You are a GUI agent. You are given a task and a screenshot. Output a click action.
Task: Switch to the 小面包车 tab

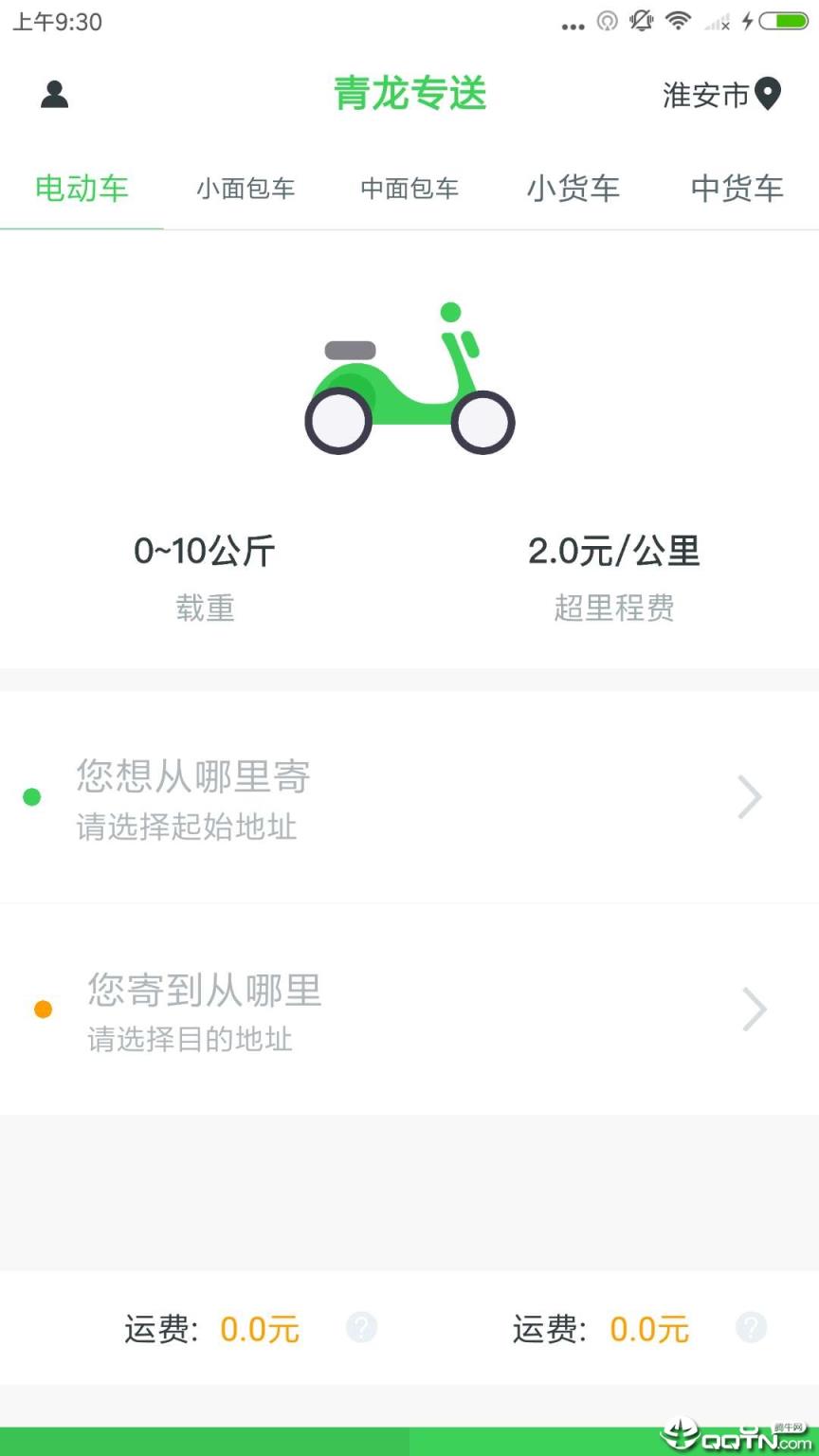(x=246, y=189)
